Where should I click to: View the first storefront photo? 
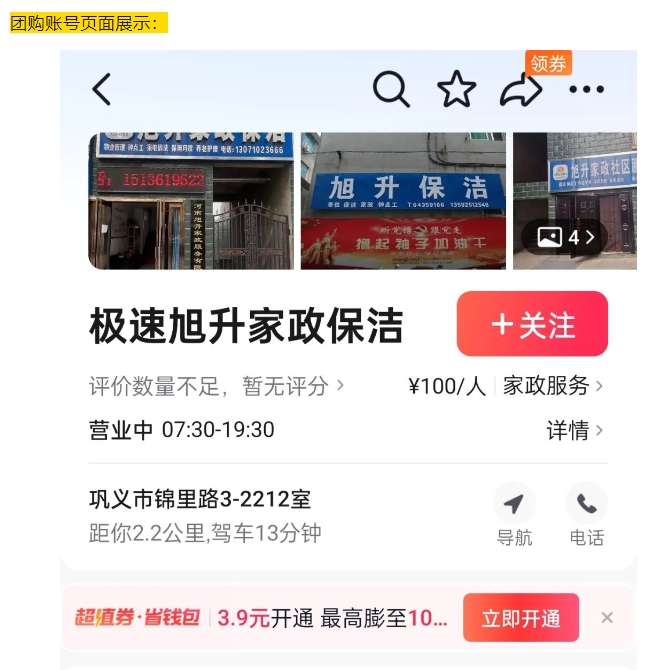point(191,201)
